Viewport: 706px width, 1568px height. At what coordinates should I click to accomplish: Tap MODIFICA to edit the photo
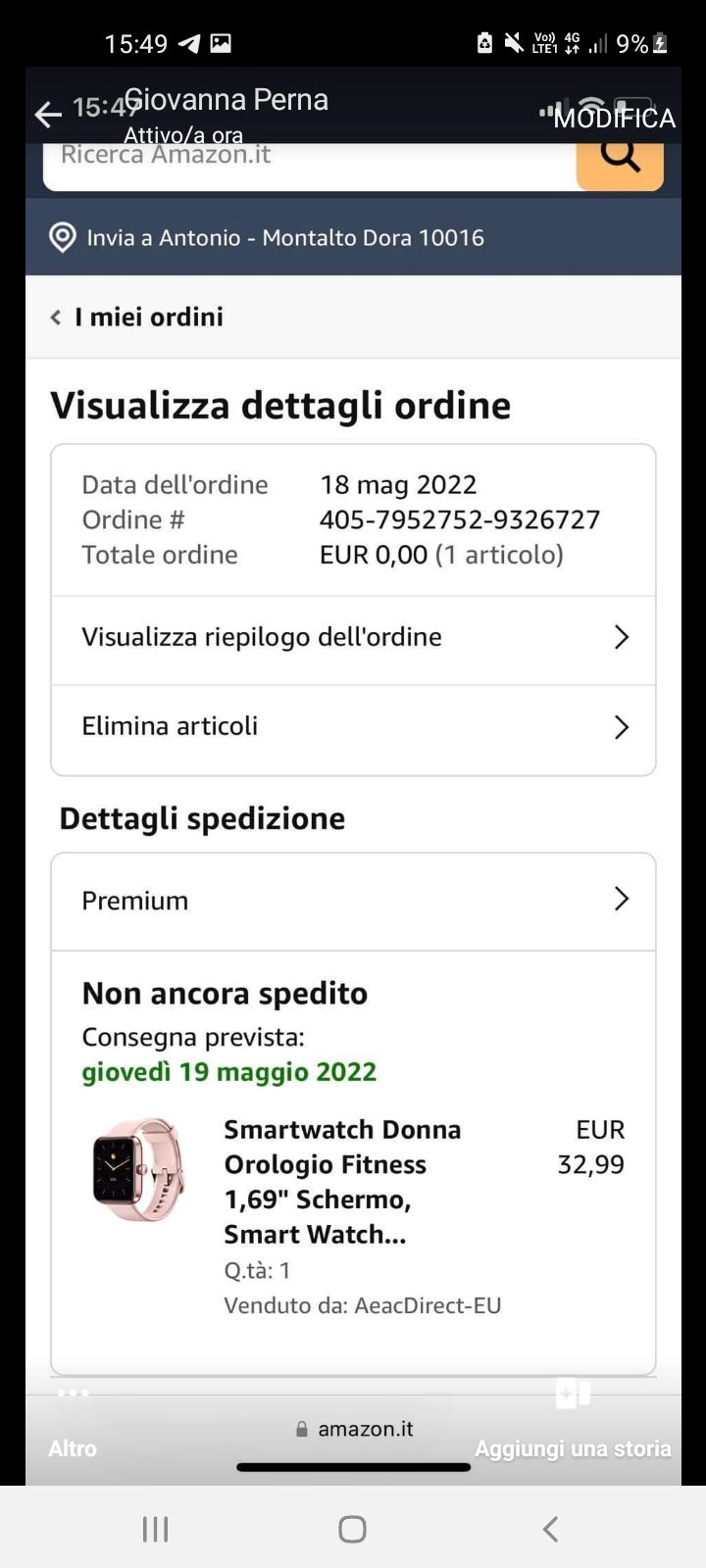[x=614, y=119]
